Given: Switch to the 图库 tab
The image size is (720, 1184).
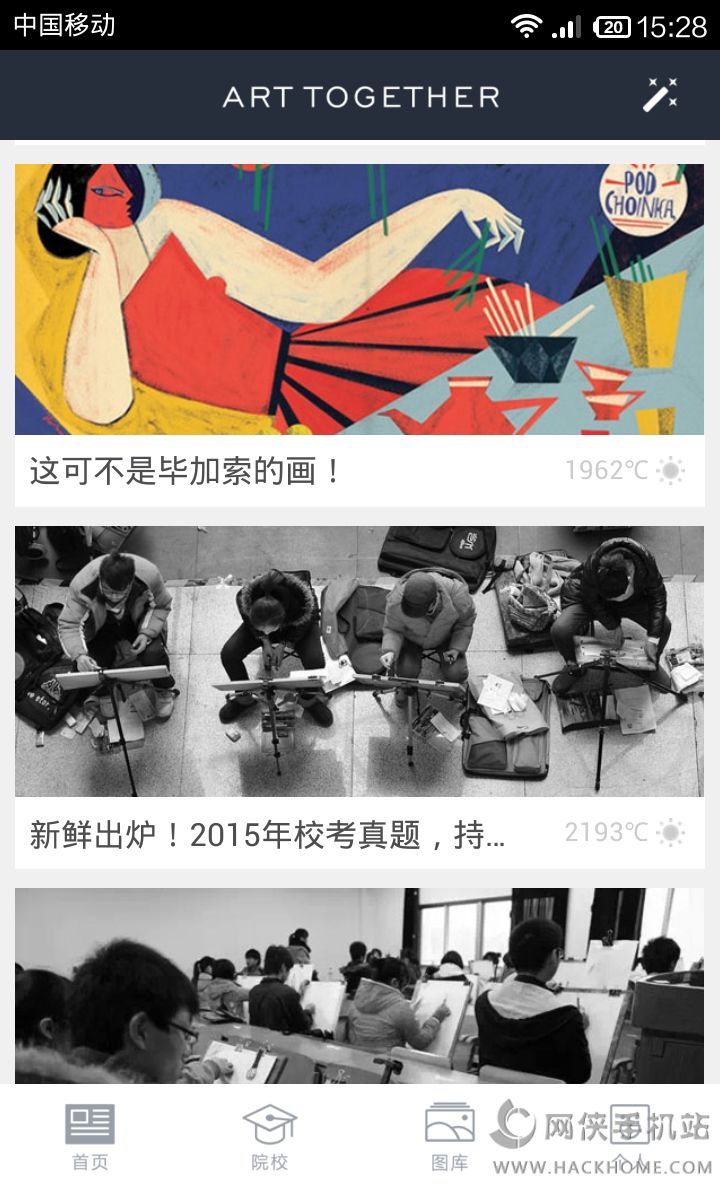Looking at the screenshot, I should coord(449,1136).
